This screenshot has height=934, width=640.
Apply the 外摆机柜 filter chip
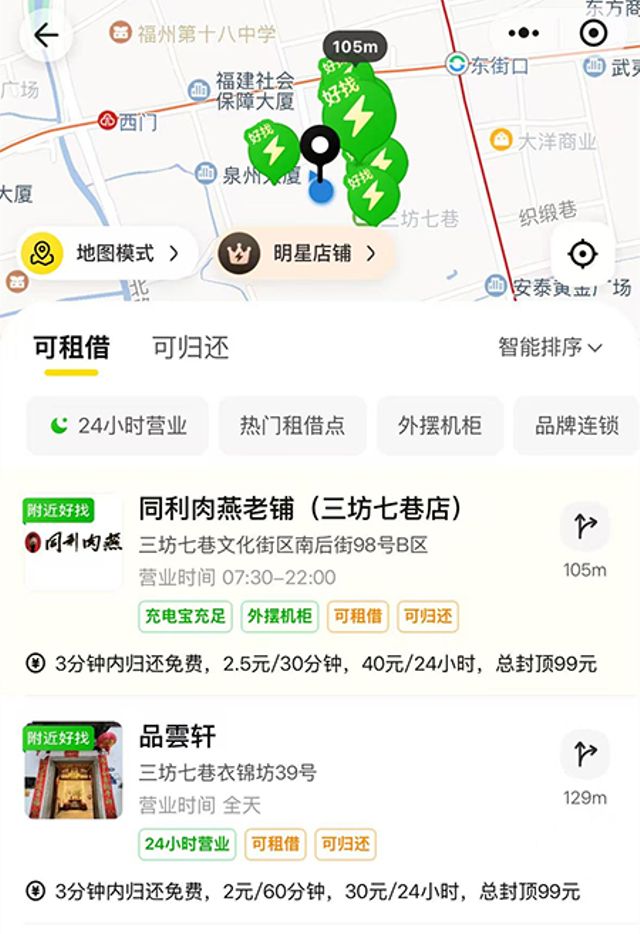click(x=439, y=425)
